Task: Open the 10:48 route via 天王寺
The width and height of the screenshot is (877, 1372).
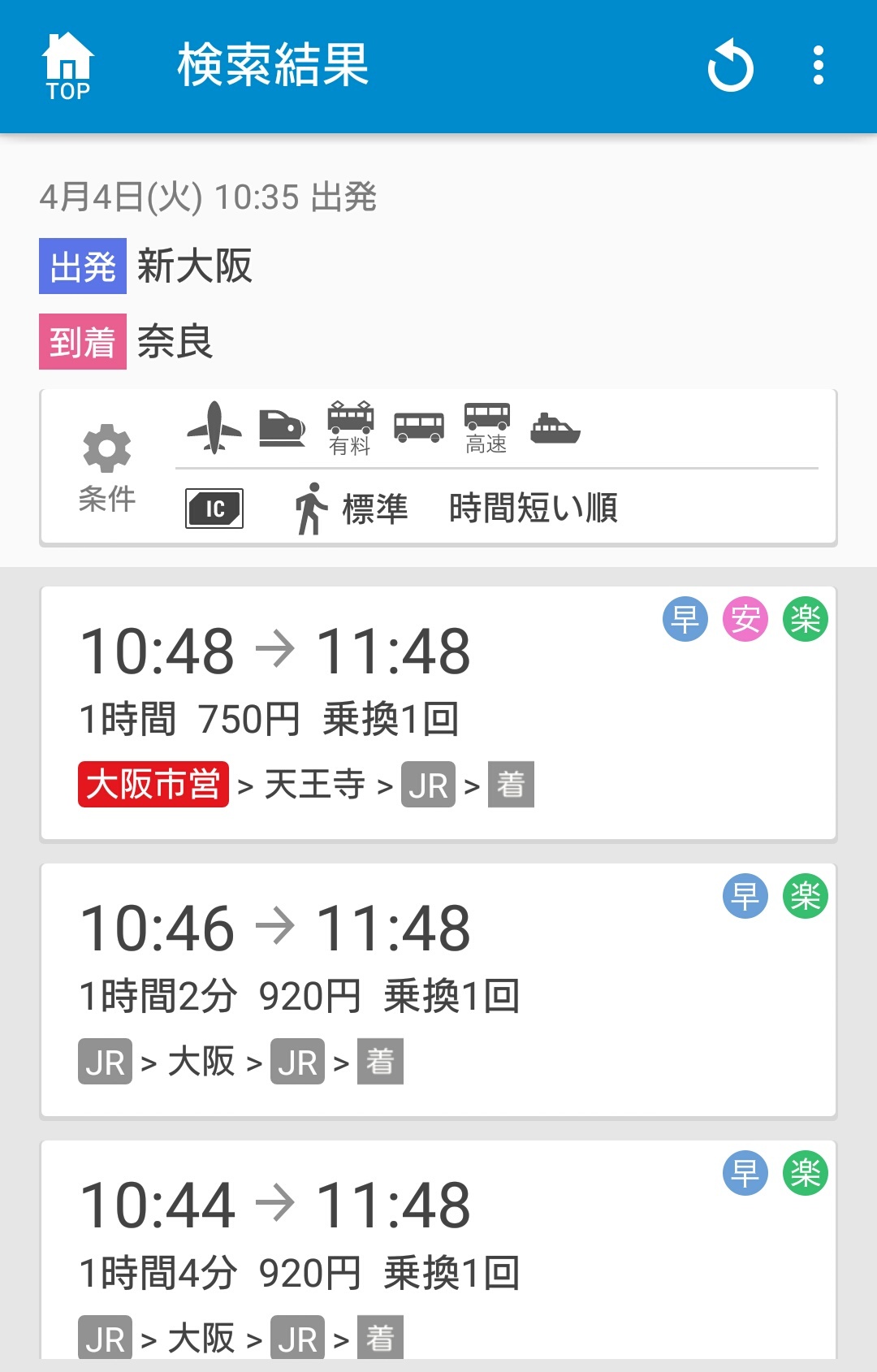Action: pos(438,712)
